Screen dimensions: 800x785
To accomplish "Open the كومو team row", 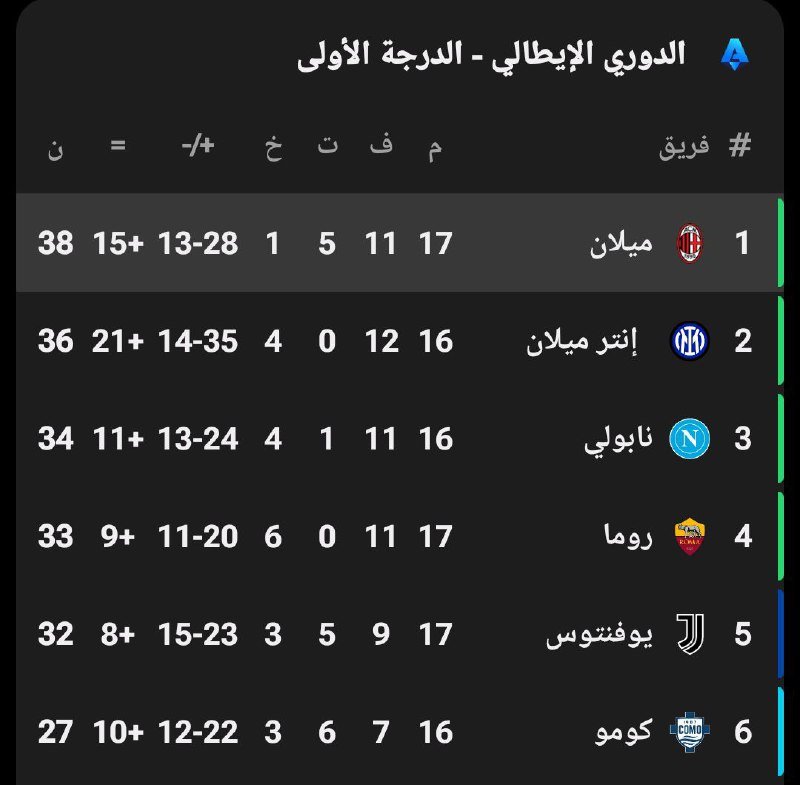I will [400, 733].
